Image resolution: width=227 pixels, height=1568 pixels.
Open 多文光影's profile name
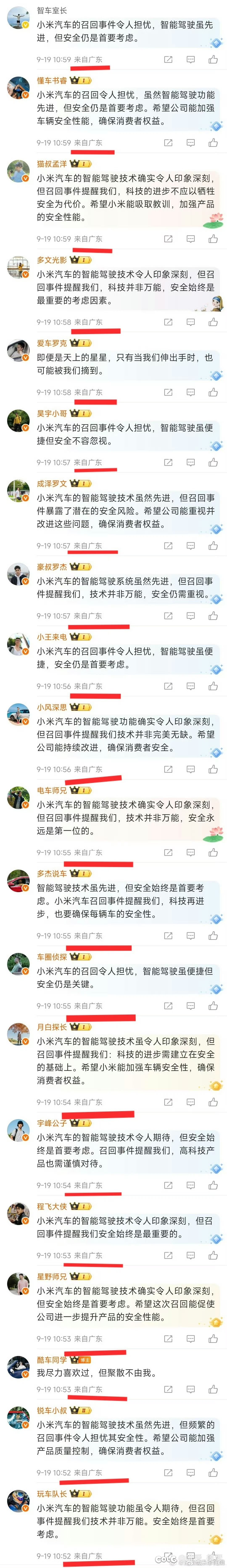(52, 260)
